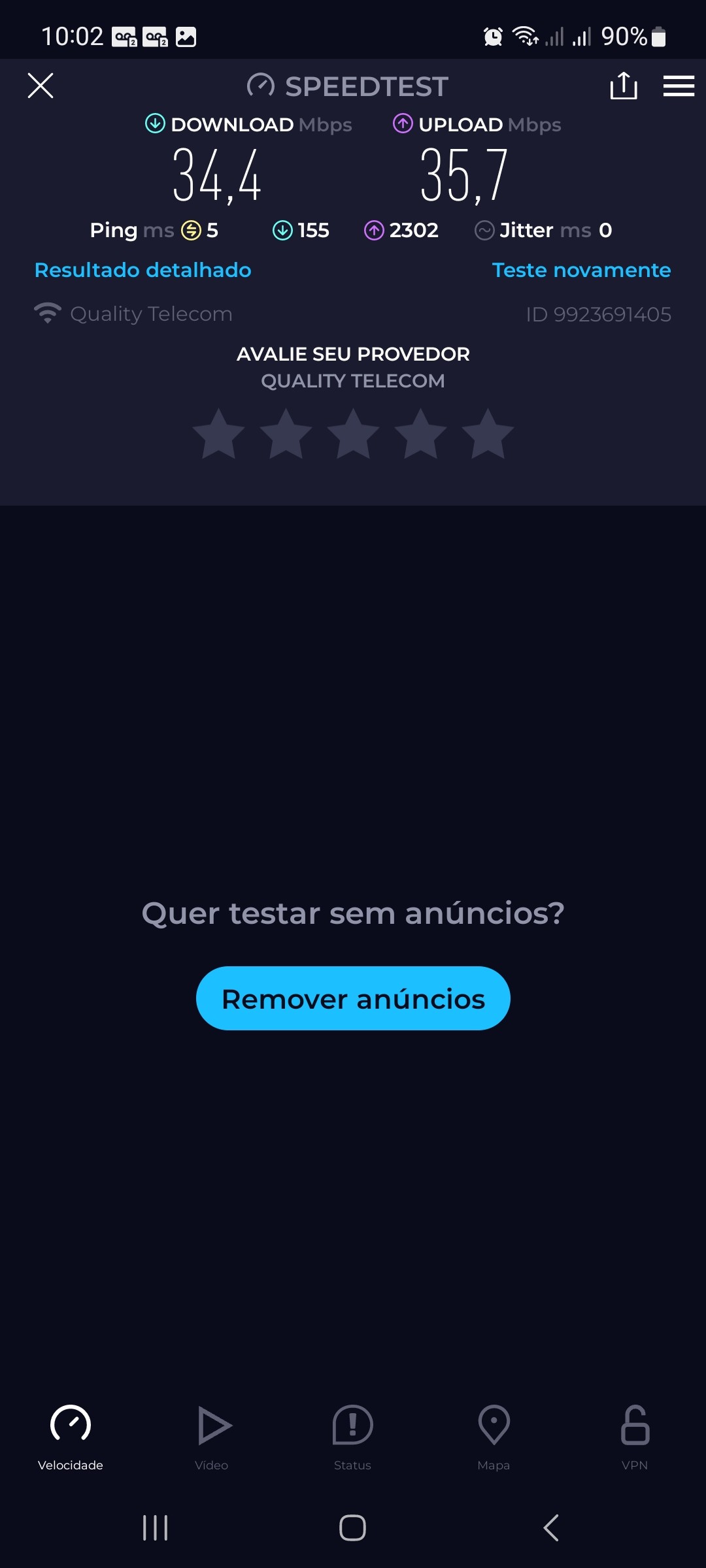Go back with the system back button
Screen dimensions: 706x1568
(x=551, y=1527)
